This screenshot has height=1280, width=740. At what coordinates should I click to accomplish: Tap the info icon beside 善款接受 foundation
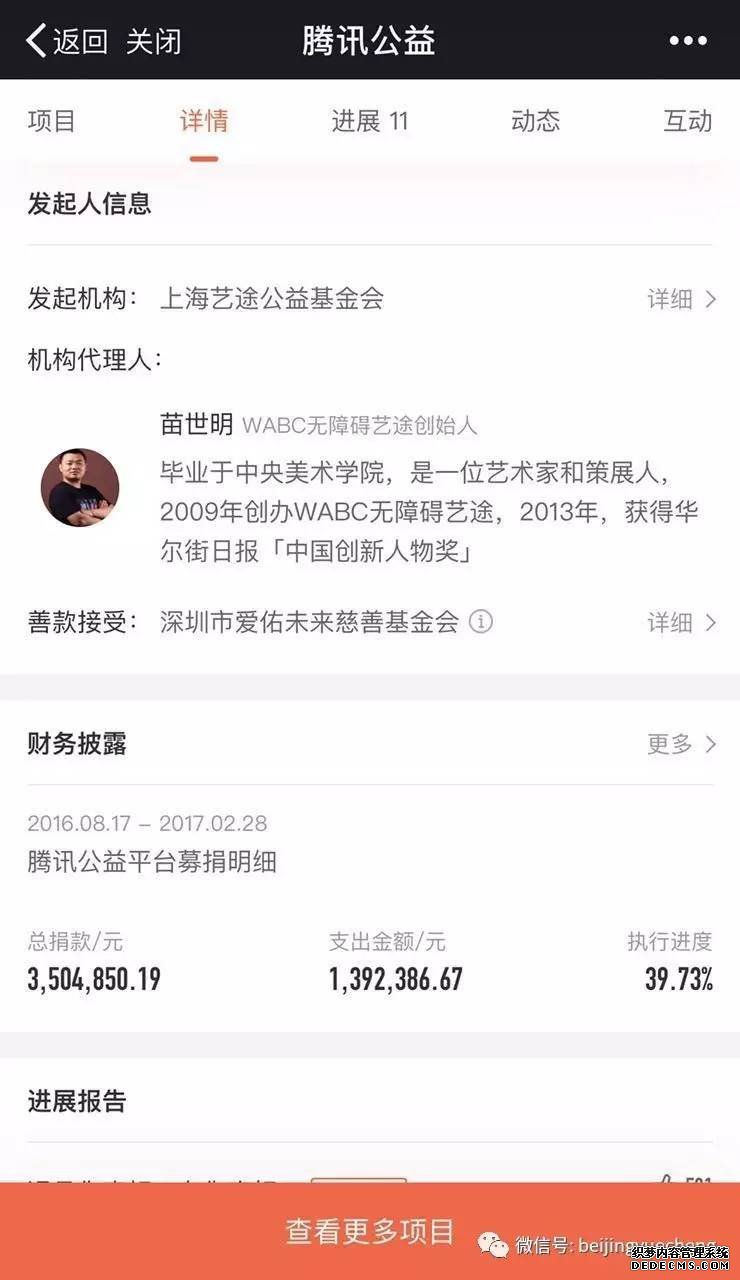click(x=481, y=622)
